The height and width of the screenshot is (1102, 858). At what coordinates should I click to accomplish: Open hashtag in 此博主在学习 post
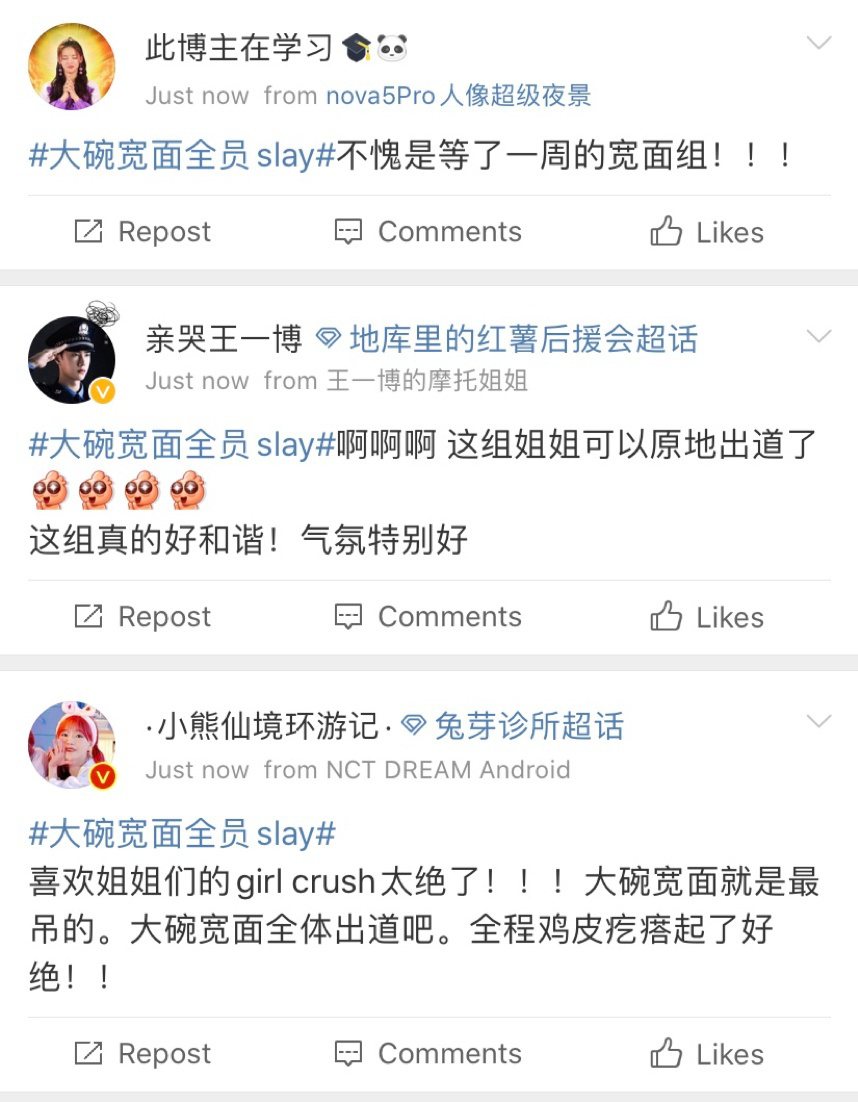tap(181, 156)
